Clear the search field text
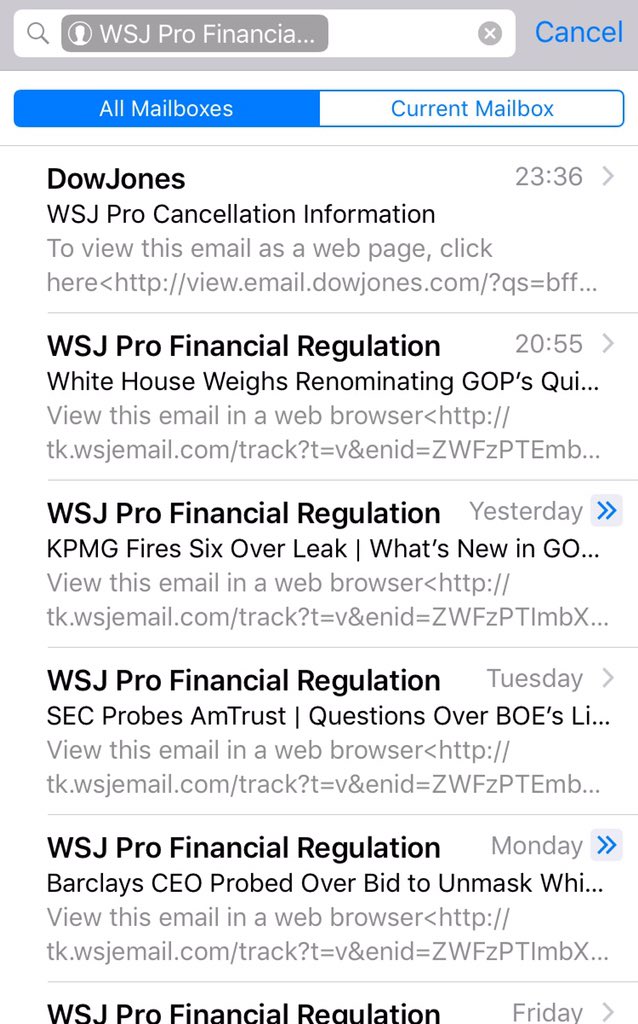The width and height of the screenshot is (638, 1024). point(490,33)
